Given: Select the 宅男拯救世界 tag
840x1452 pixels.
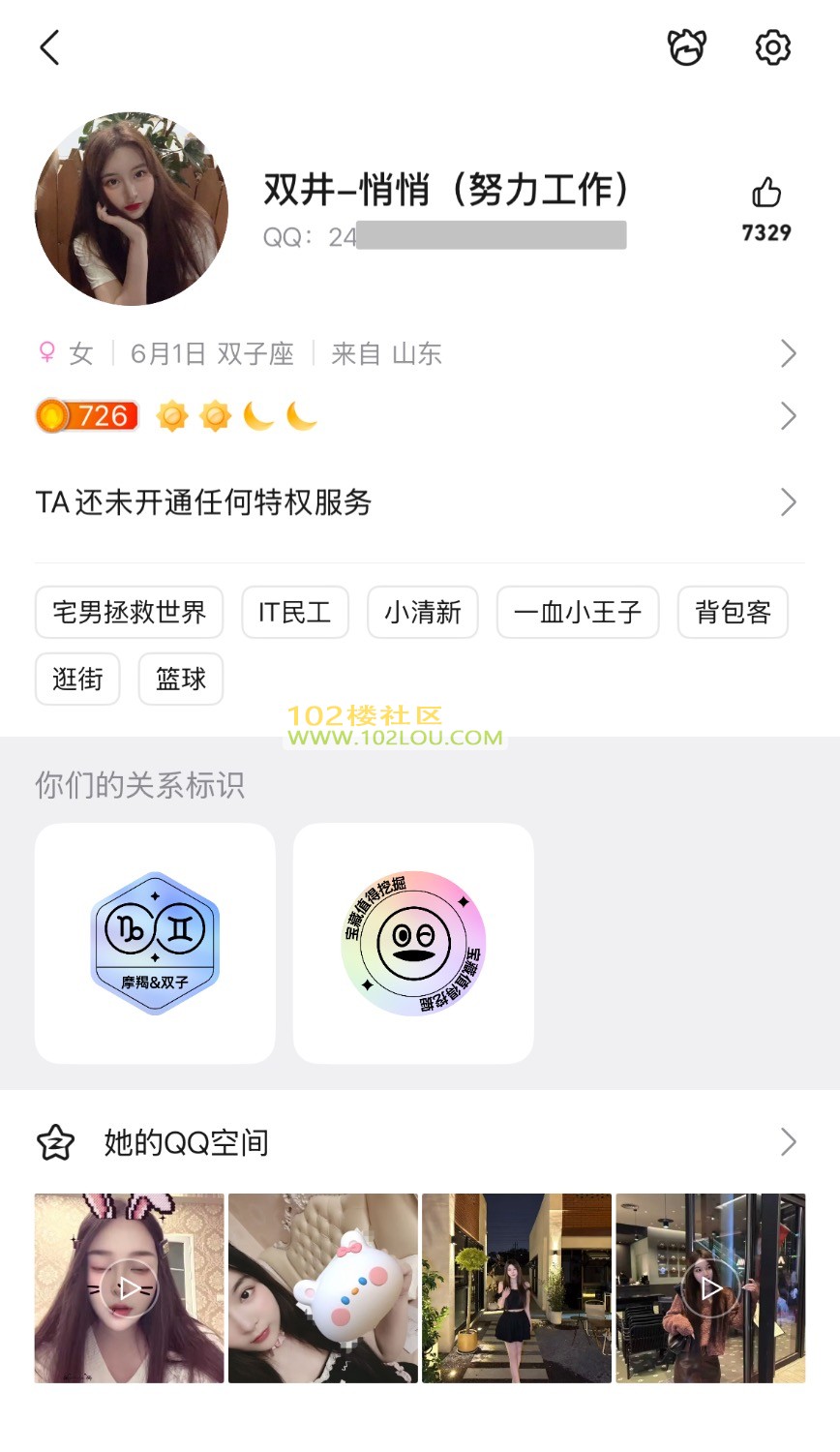Looking at the screenshot, I should click(x=129, y=613).
